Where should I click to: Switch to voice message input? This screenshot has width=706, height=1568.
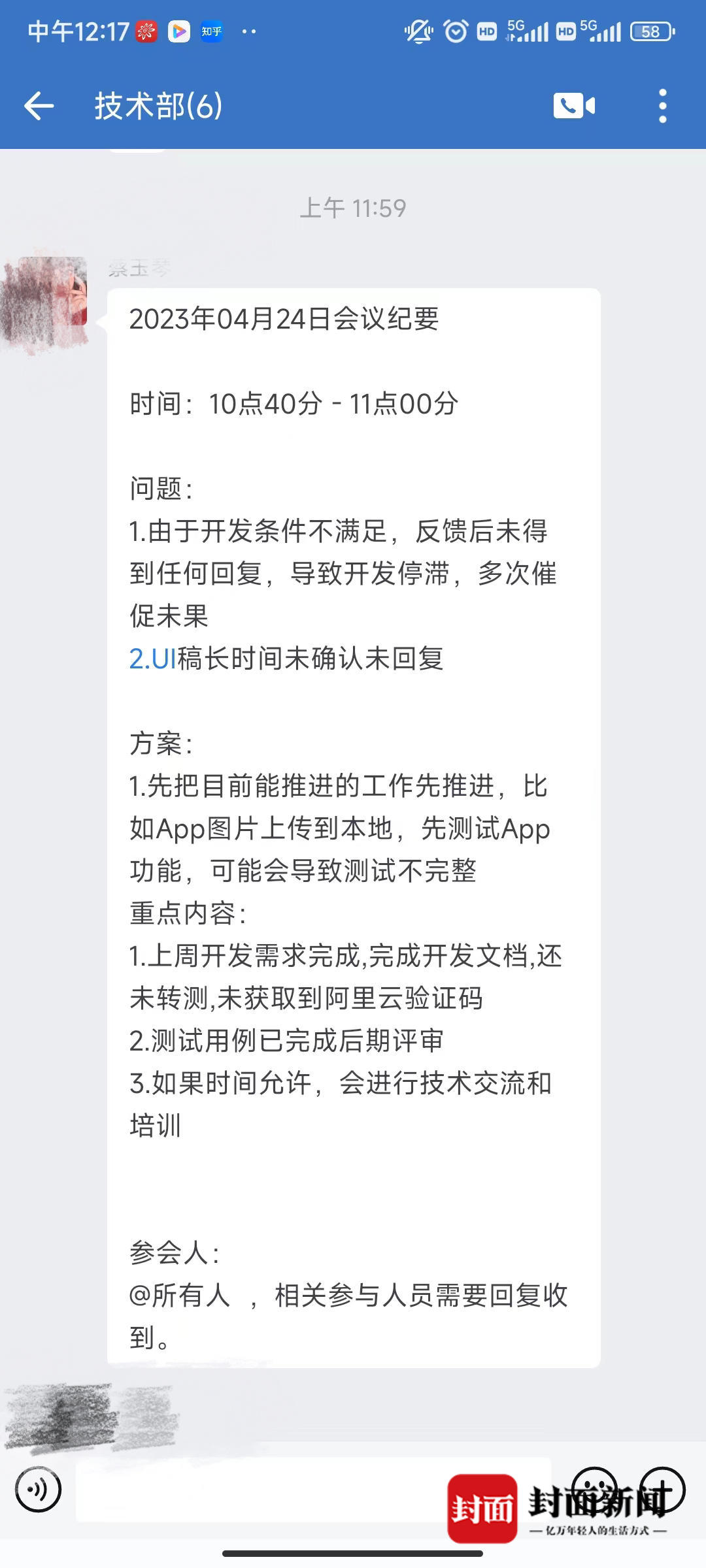click(x=38, y=1490)
